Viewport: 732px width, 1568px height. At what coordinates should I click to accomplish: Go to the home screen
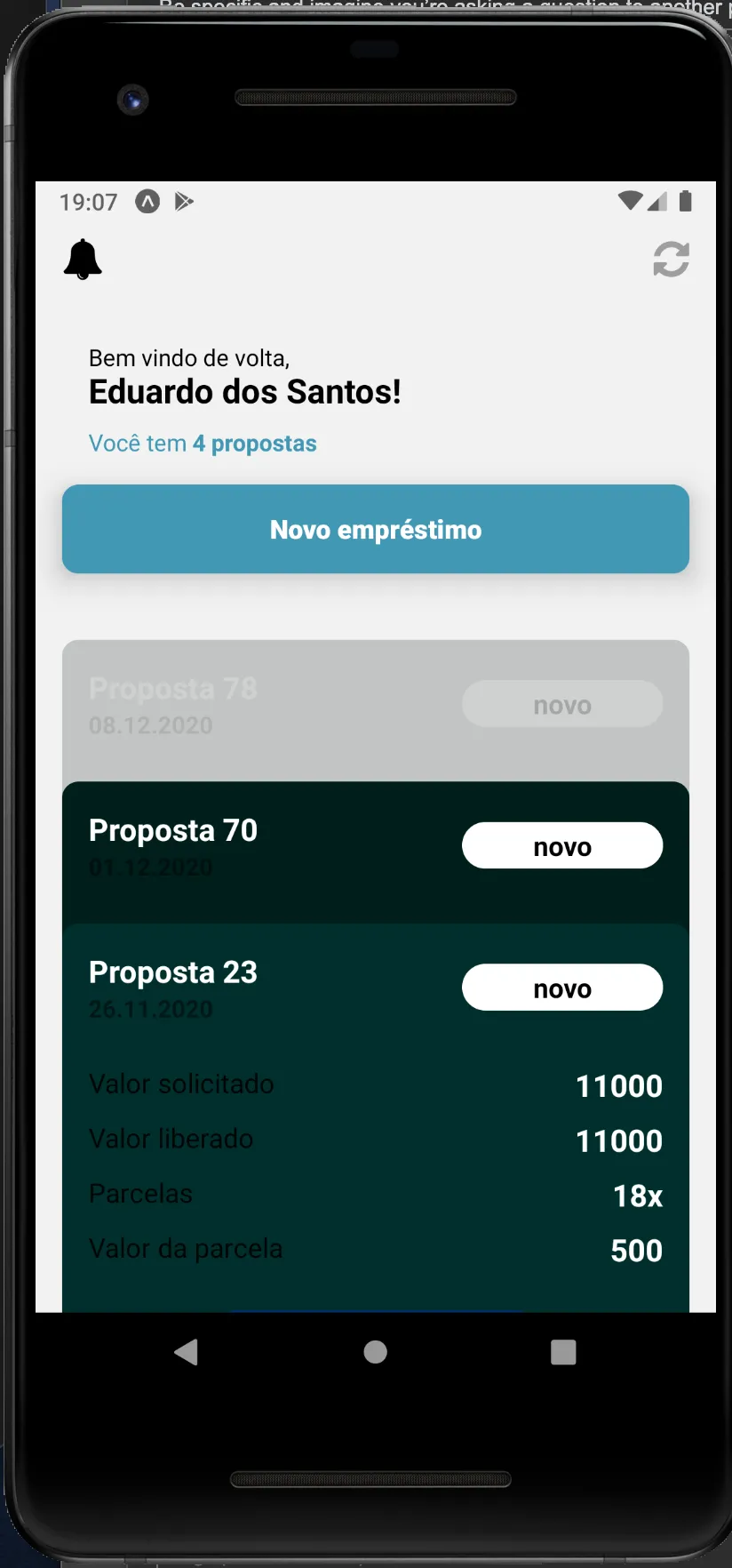(375, 1352)
